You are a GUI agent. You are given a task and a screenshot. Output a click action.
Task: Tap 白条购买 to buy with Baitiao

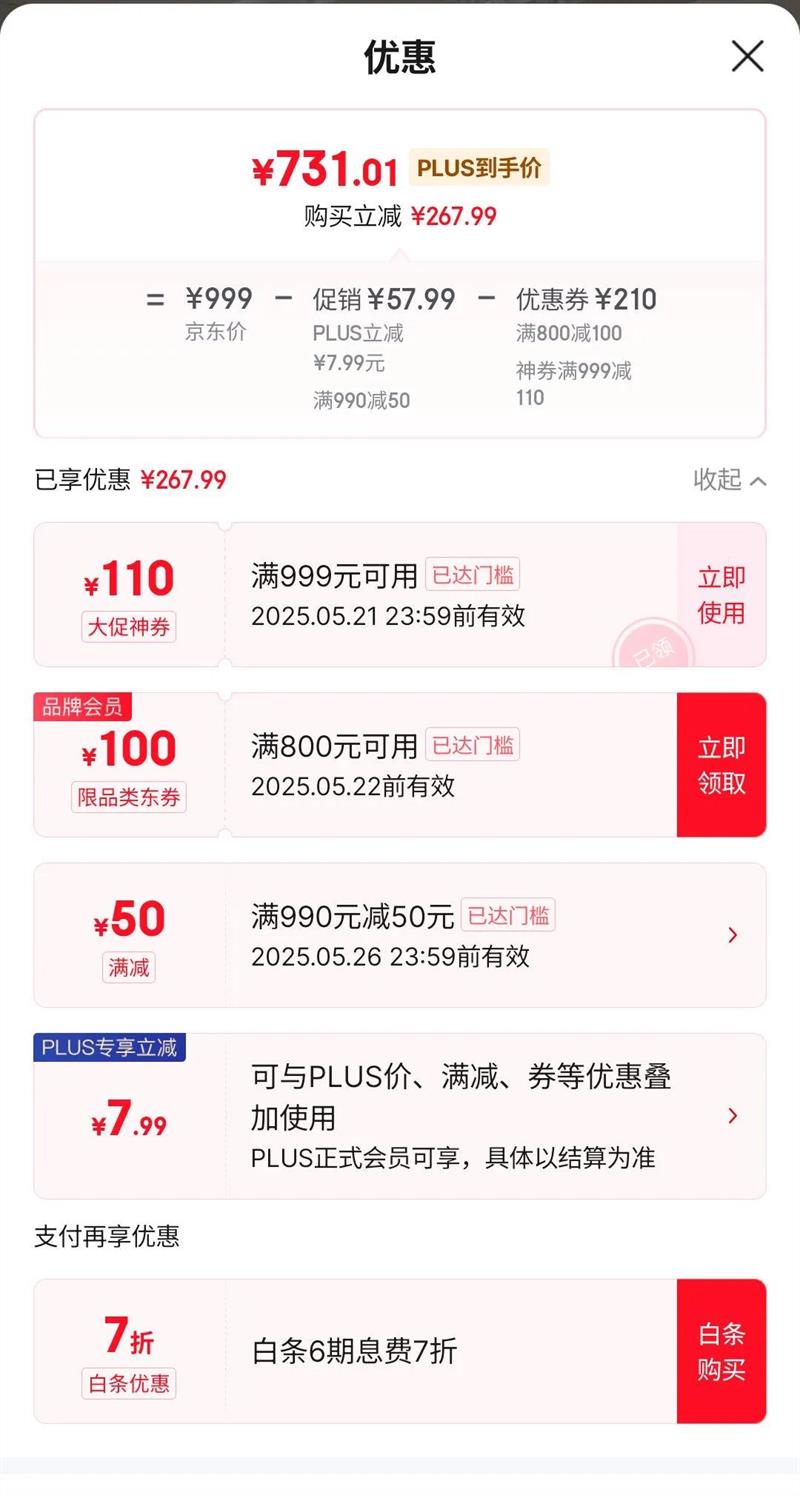click(x=721, y=1351)
